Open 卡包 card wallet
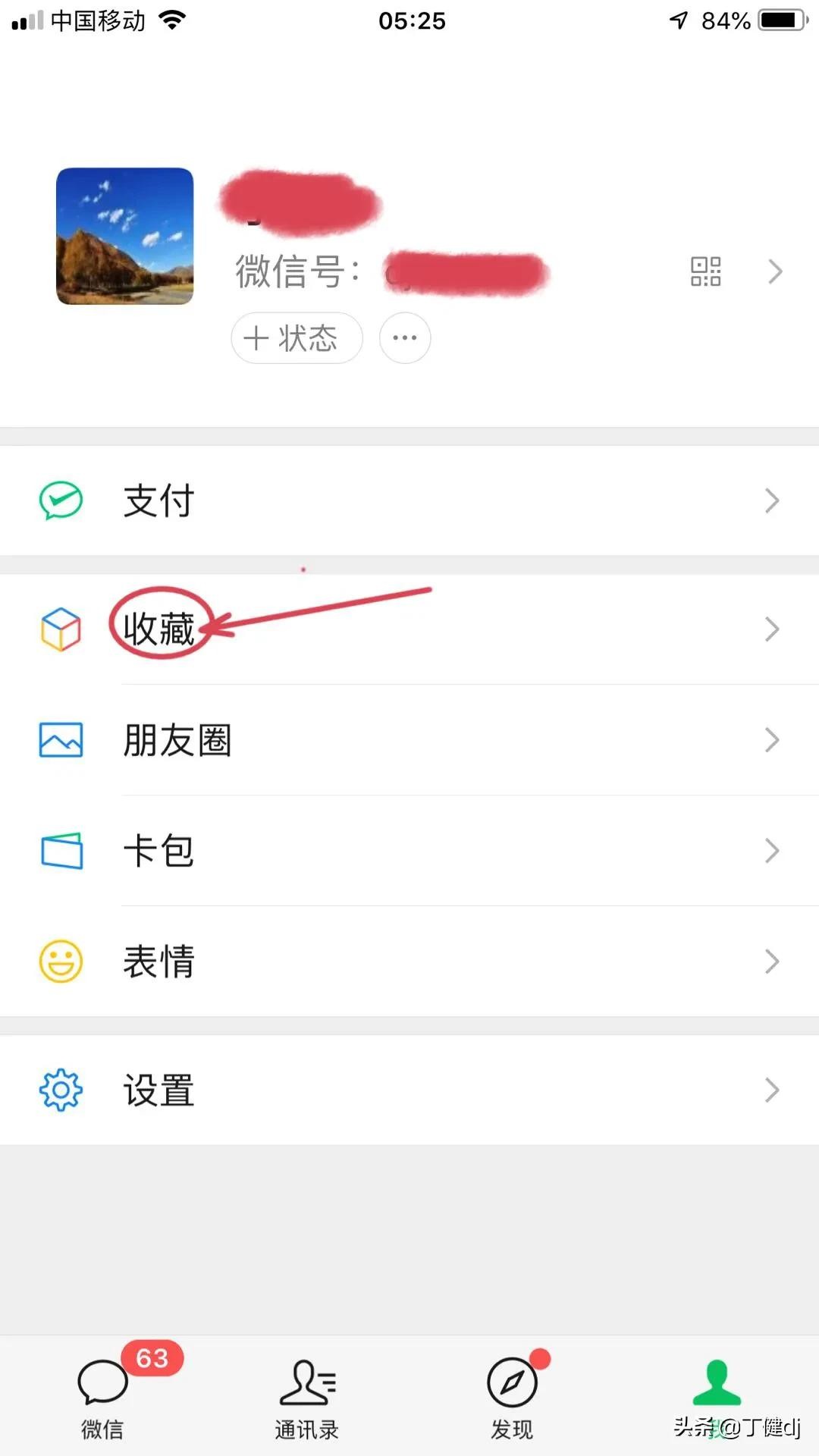Image resolution: width=819 pixels, height=1456 pixels. coord(409,850)
